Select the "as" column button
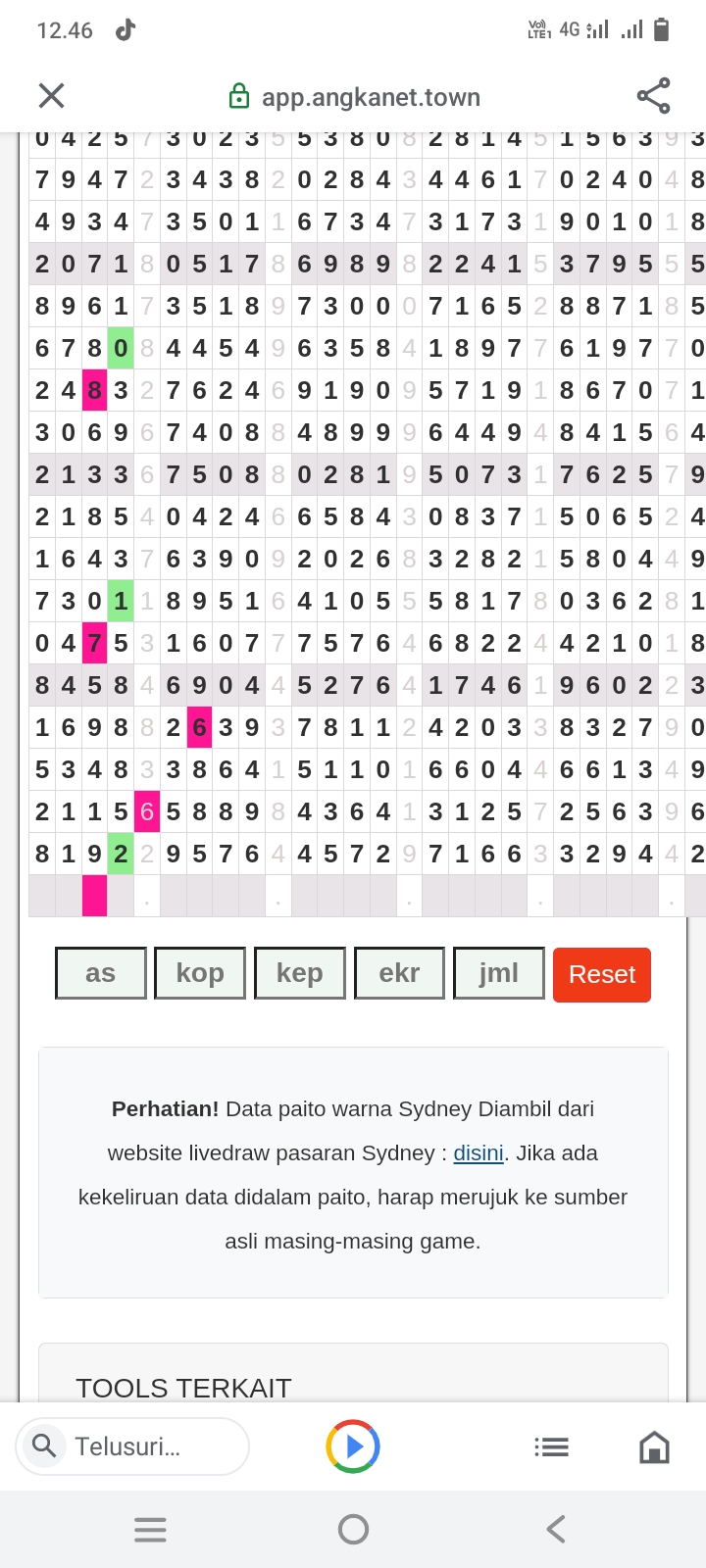The height and width of the screenshot is (1568, 706). click(101, 973)
